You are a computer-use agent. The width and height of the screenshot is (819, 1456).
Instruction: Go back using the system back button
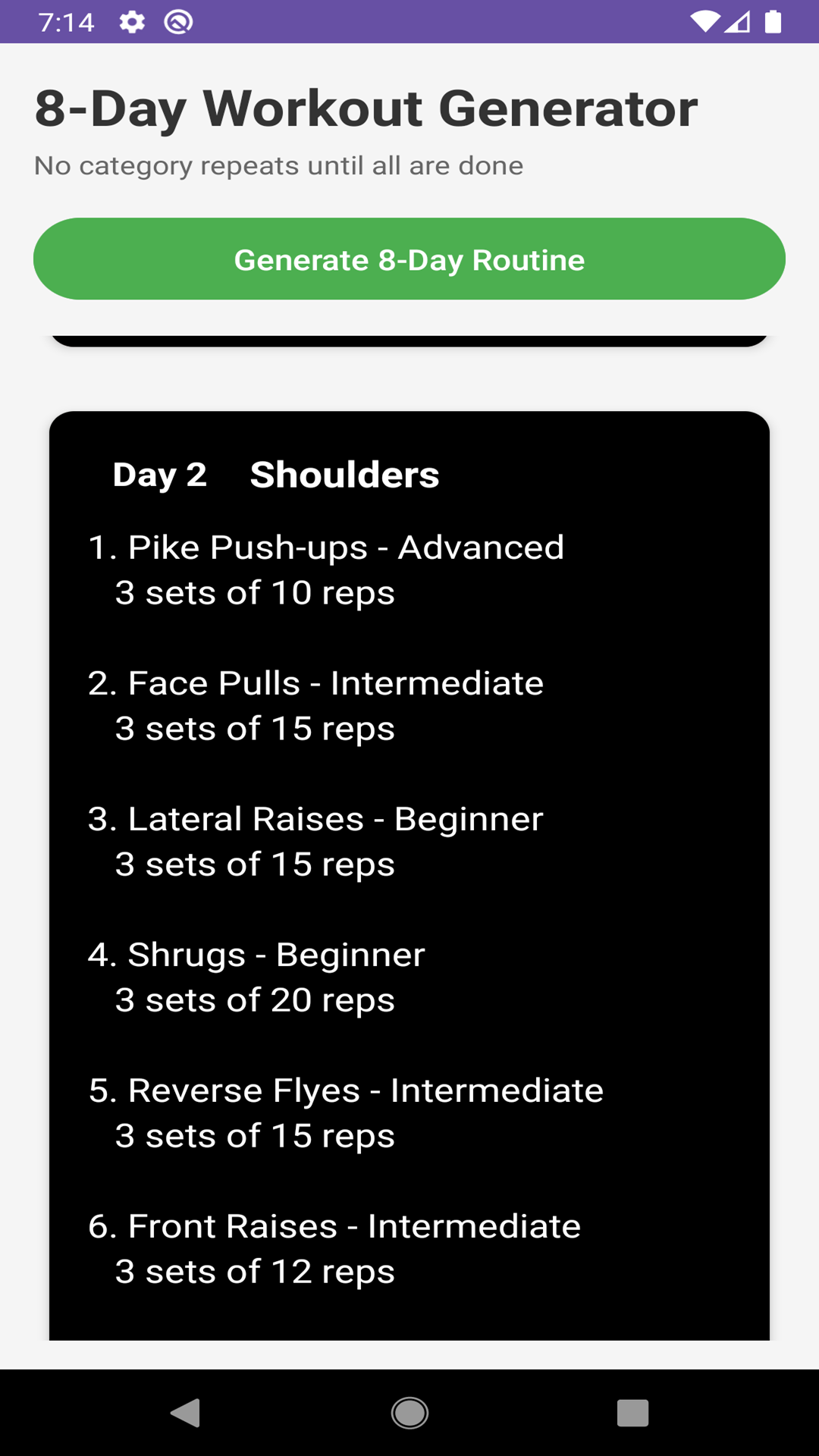tap(186, 1413)
